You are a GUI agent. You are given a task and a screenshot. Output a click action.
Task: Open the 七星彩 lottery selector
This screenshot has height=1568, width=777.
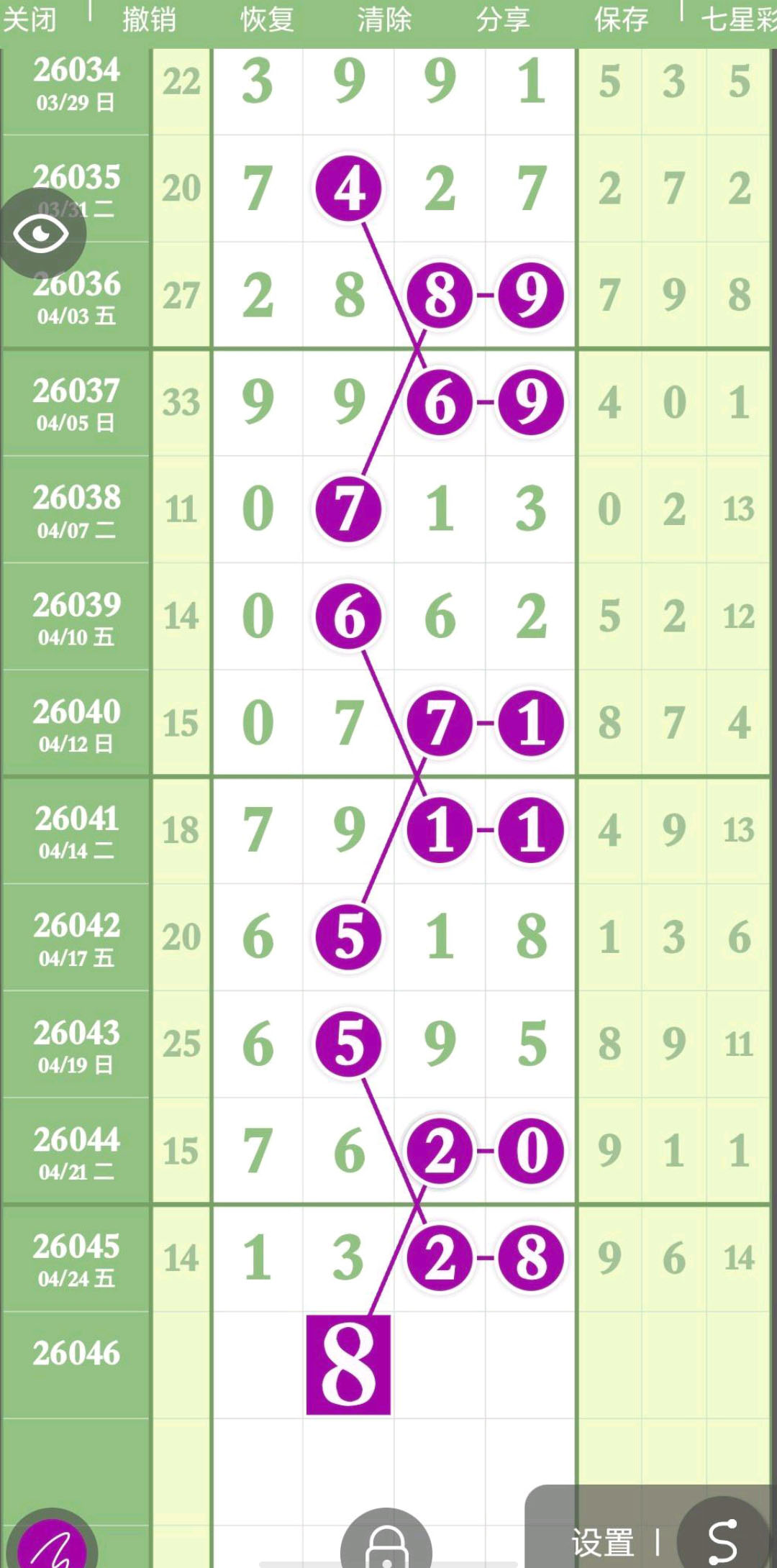tap(737, 20)
